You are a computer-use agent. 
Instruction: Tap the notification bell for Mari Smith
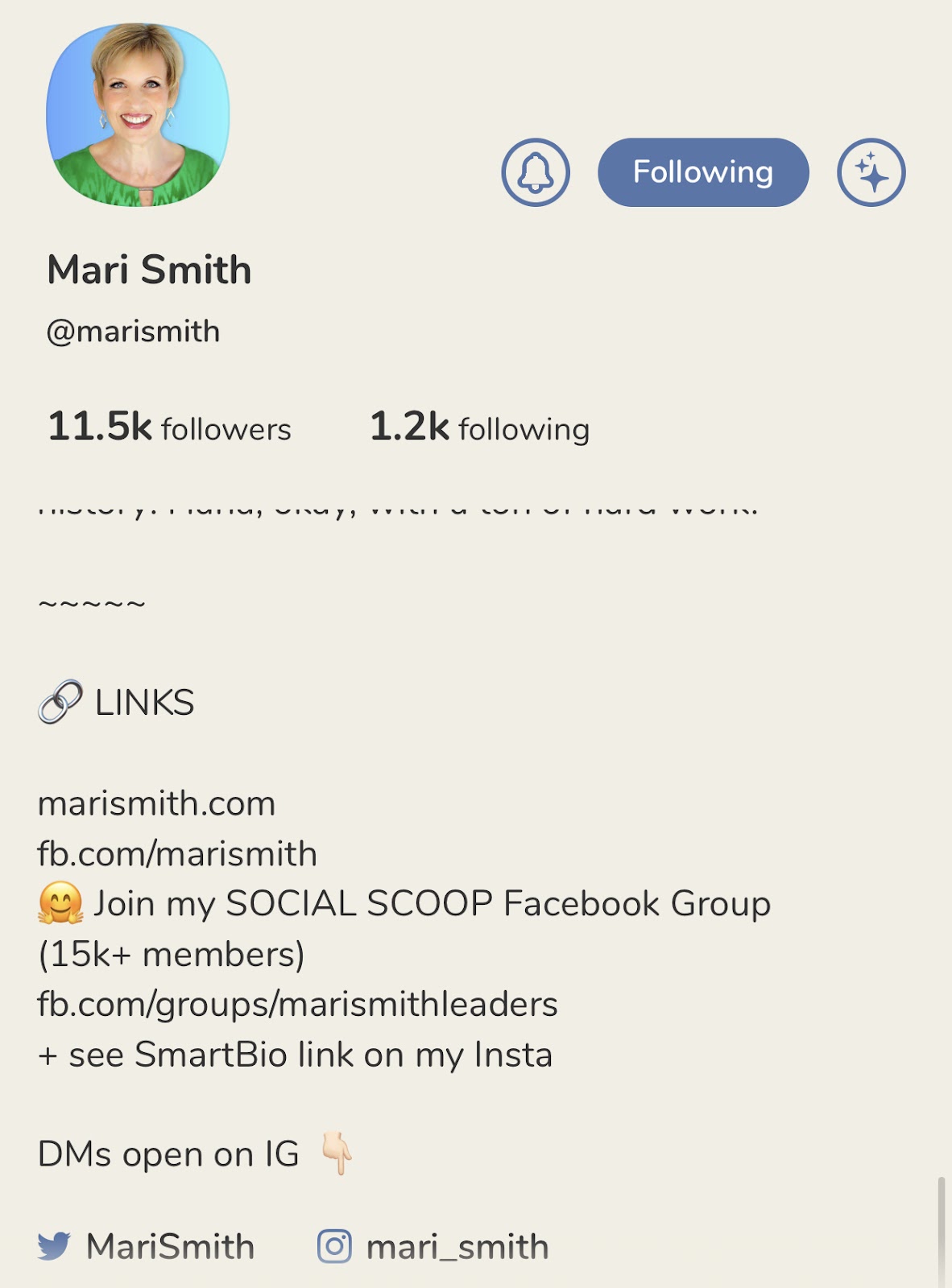[536, 172]
